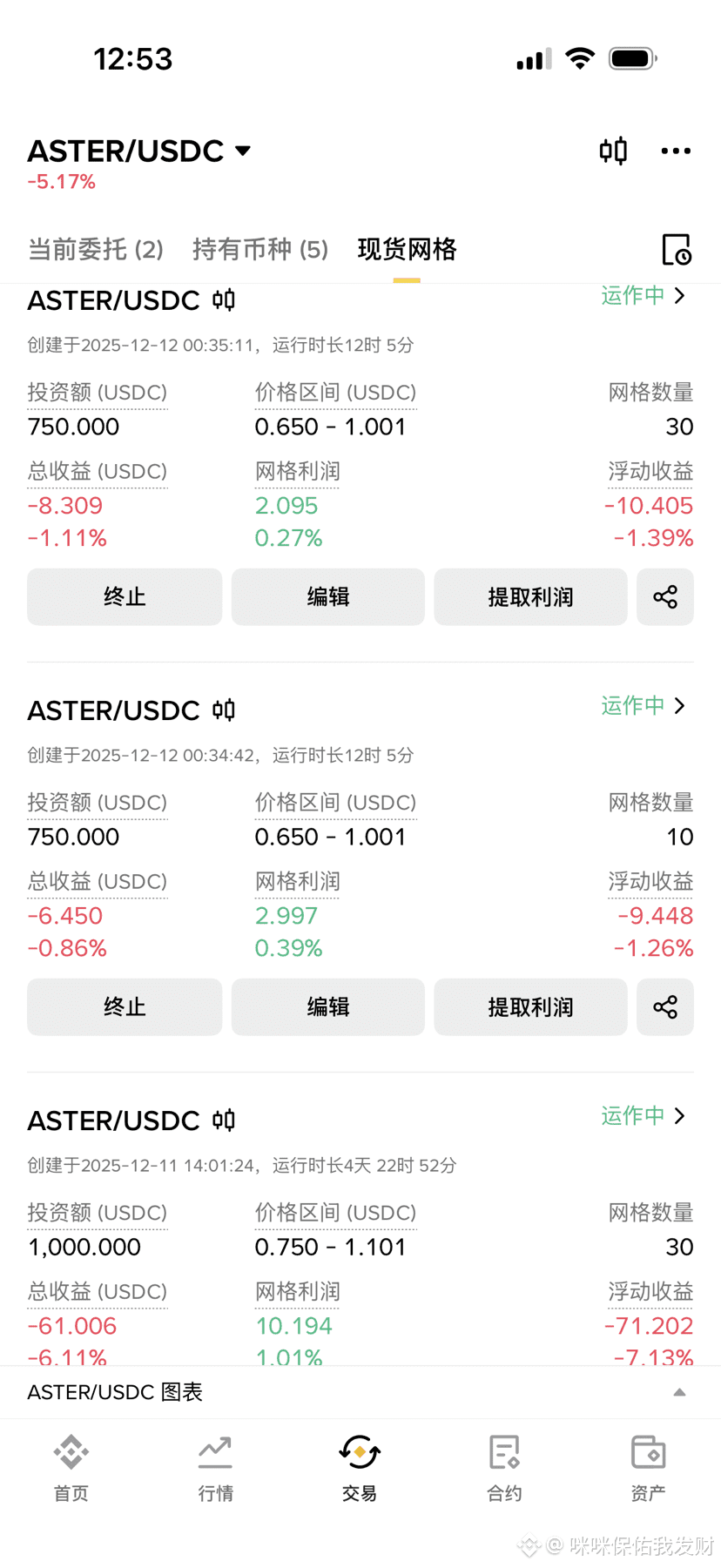Image resolution: width=721 pixels, height=1568 pixels.
Task: Tap 编辑 on the 30-grid 750 USDC bot
Action: pyautogui.click(x=328, y=597)
